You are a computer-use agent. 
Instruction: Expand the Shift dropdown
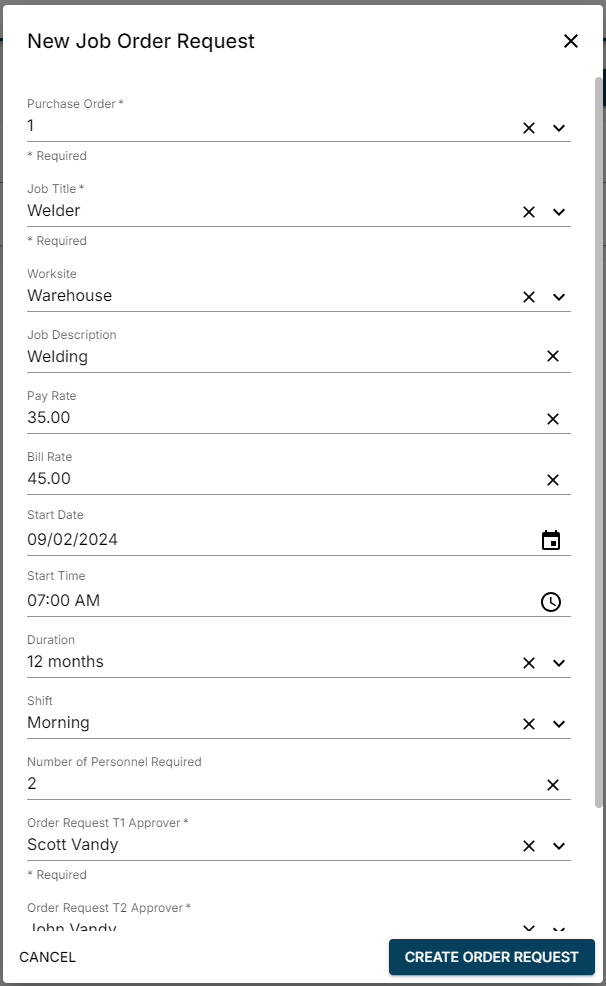pos(559,724)
